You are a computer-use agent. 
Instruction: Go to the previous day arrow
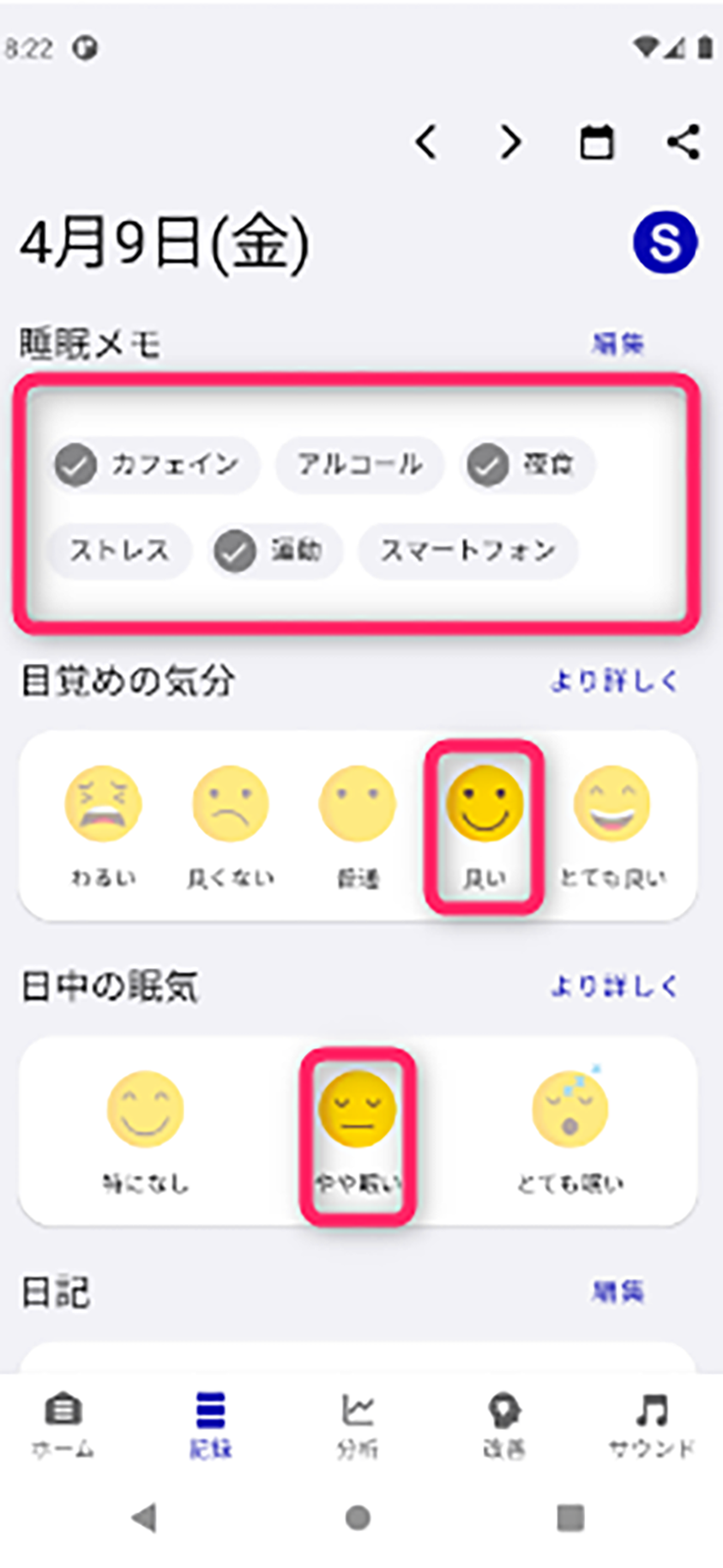(426, 142)
